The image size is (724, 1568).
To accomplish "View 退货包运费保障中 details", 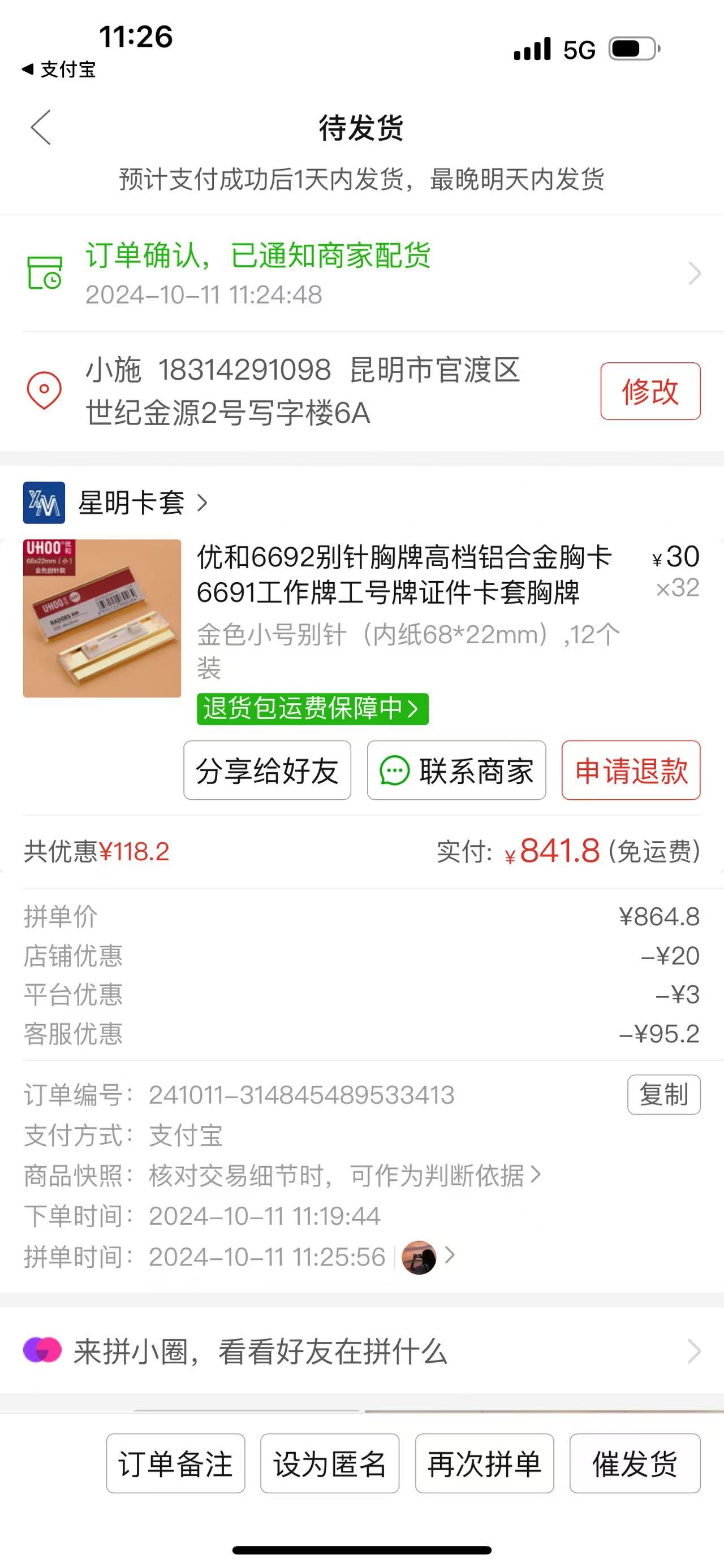I will coord(312,708).
